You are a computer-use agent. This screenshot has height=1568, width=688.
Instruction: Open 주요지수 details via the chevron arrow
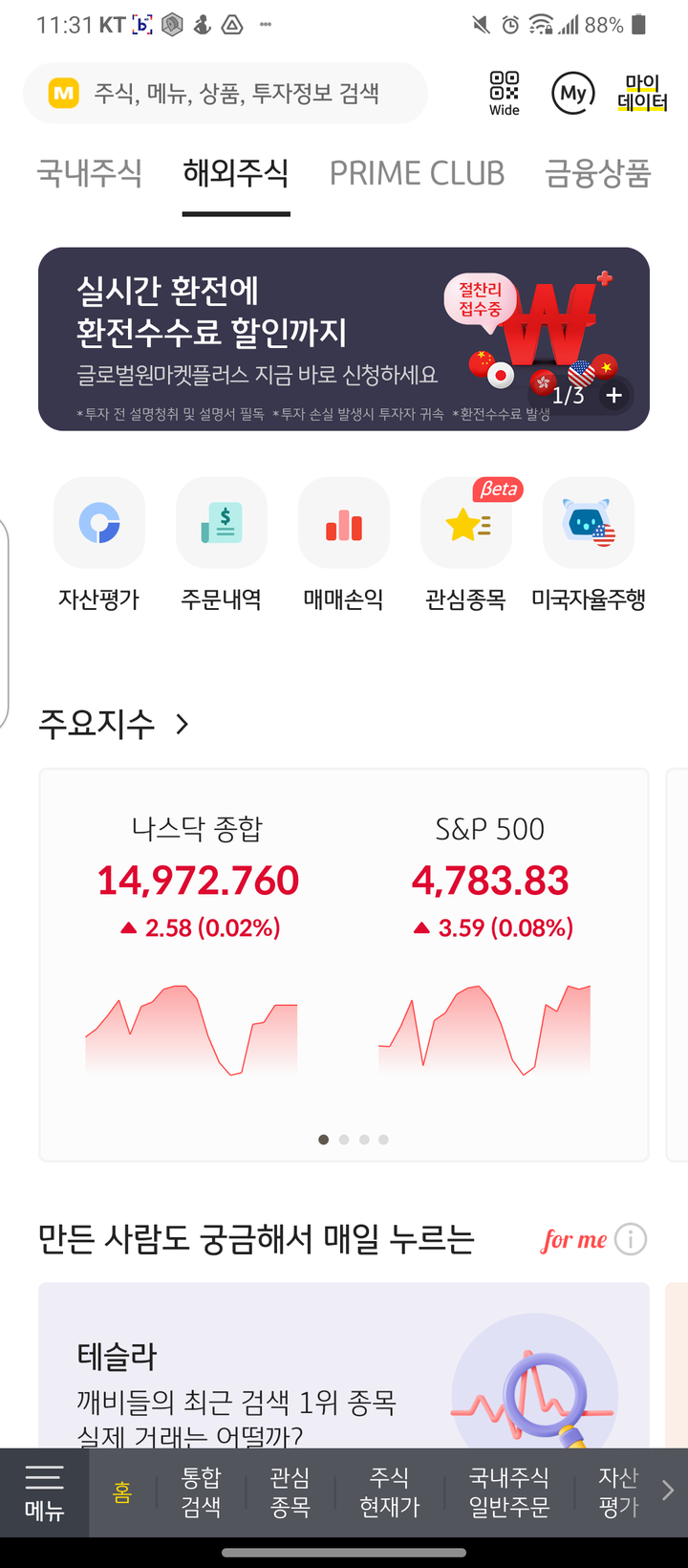pos(182,725)
